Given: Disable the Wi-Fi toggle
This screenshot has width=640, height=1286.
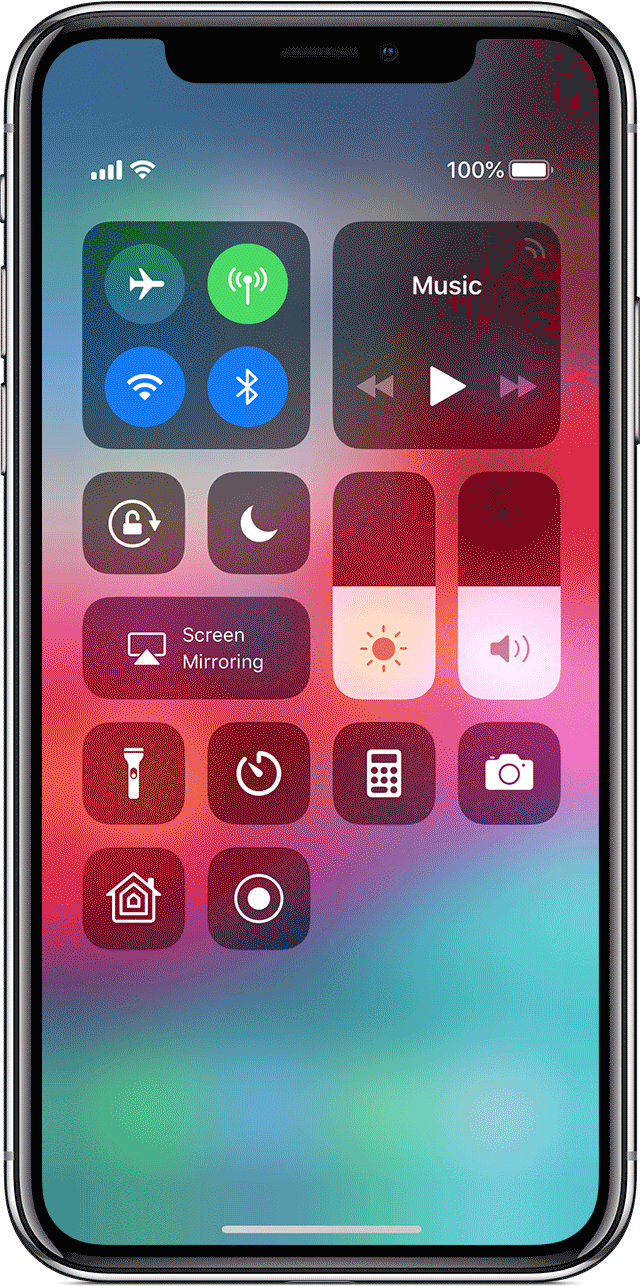Looking at the screenshot, I should pos(145,388).
